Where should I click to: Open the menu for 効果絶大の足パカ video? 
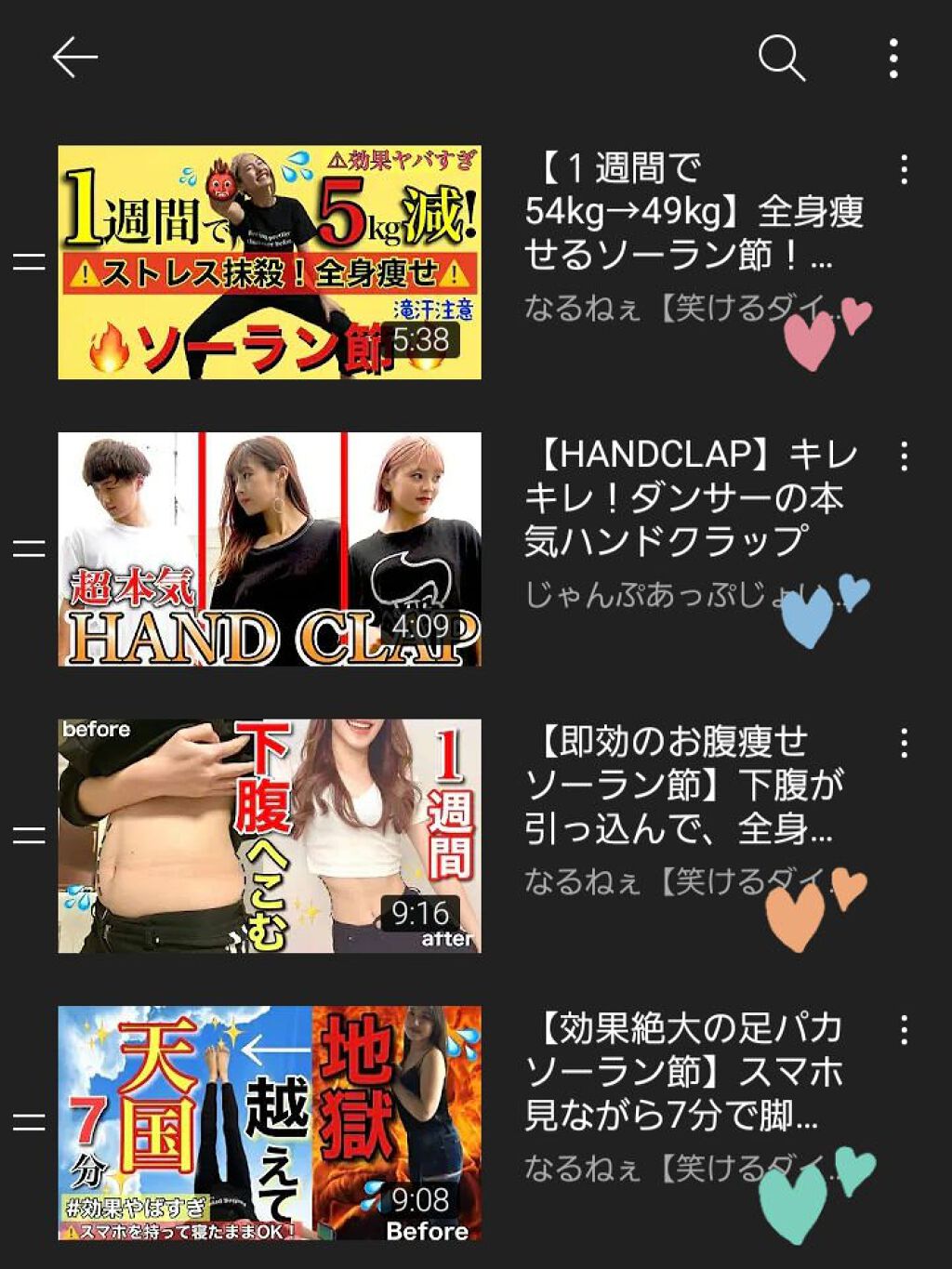[x=904, y=1029]
